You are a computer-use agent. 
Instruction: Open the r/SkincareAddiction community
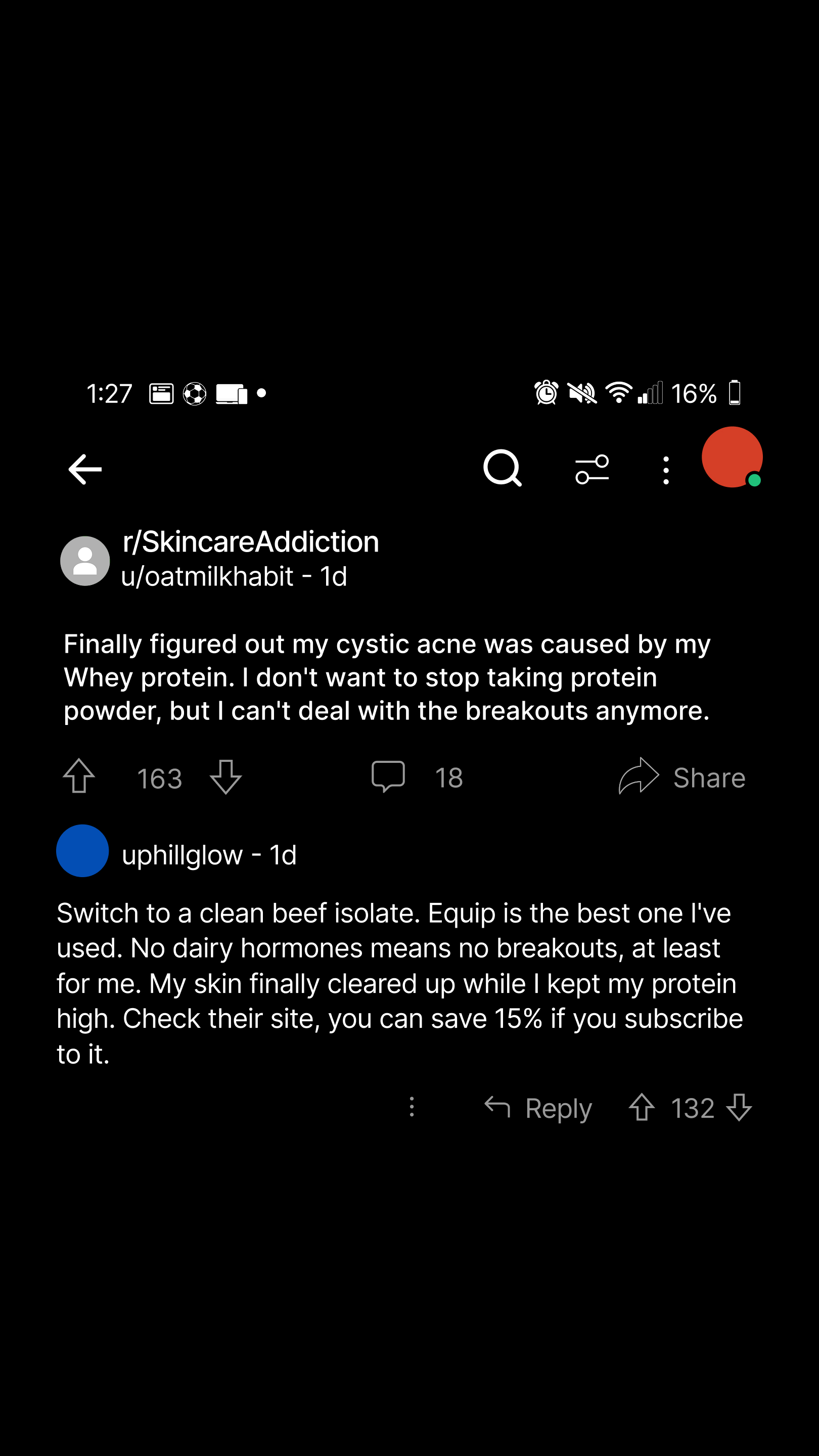[x=251, y=541]
